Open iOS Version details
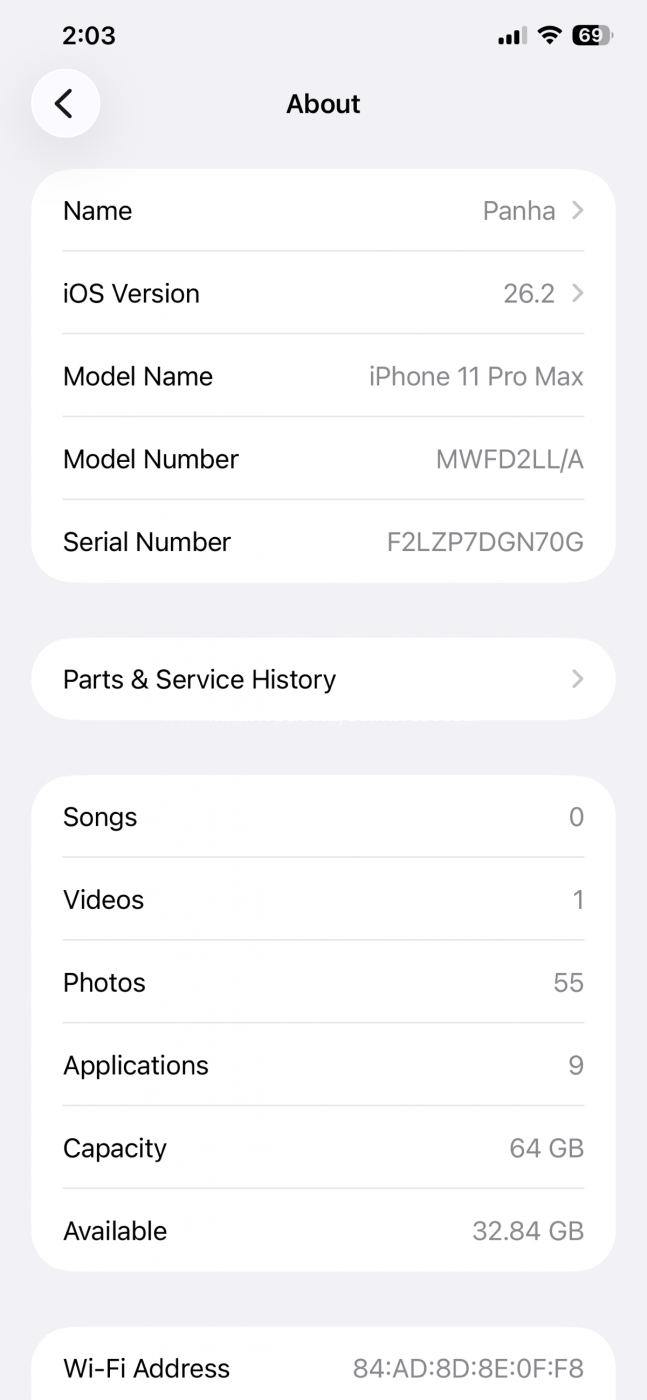The image size is (647, 1400). [323, 294]
